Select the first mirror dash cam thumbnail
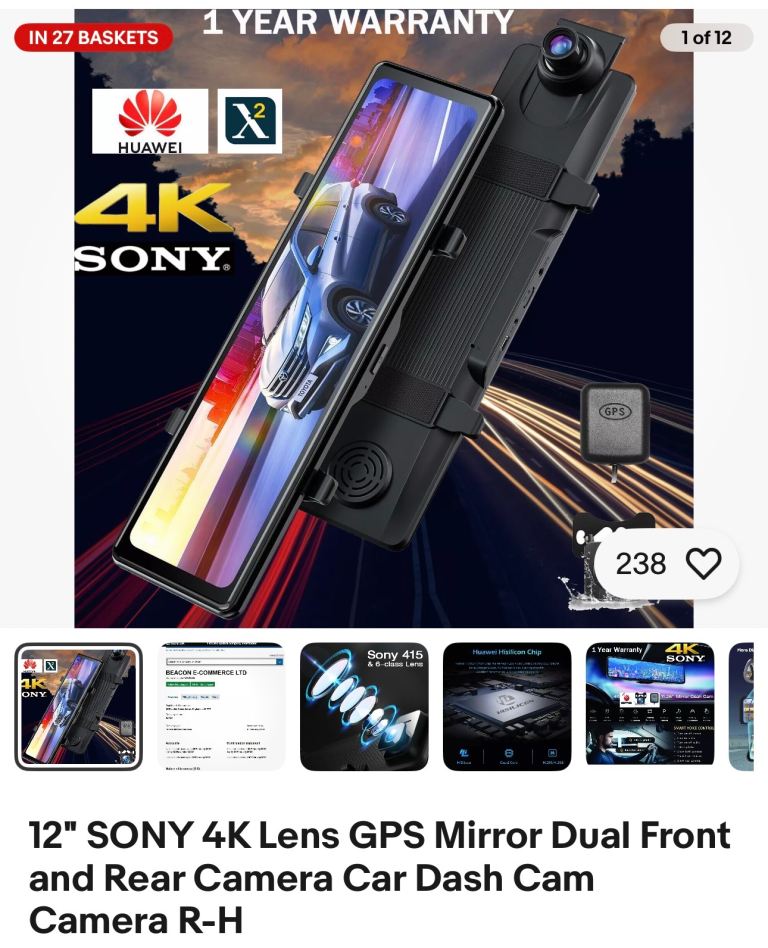The width and height of the screenshot is (768, 948). point(79,706)
